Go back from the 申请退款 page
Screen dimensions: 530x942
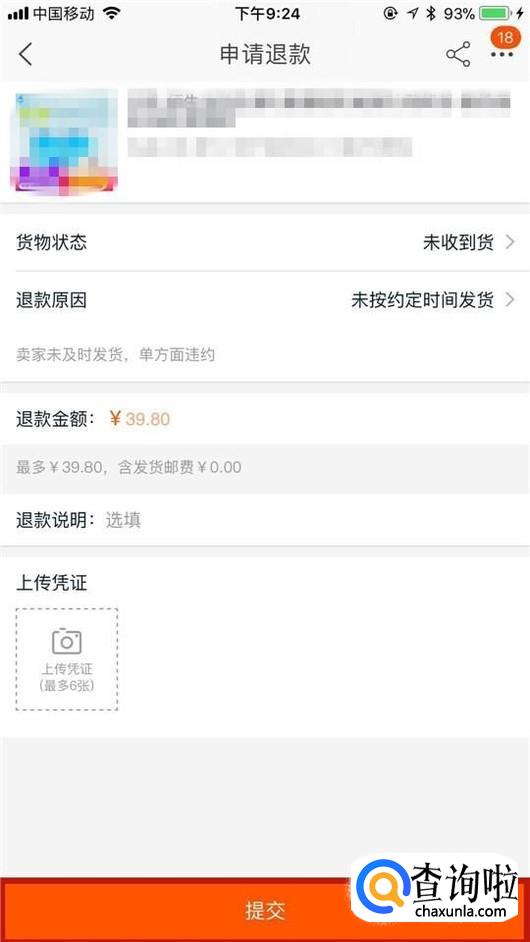point(25,55)
